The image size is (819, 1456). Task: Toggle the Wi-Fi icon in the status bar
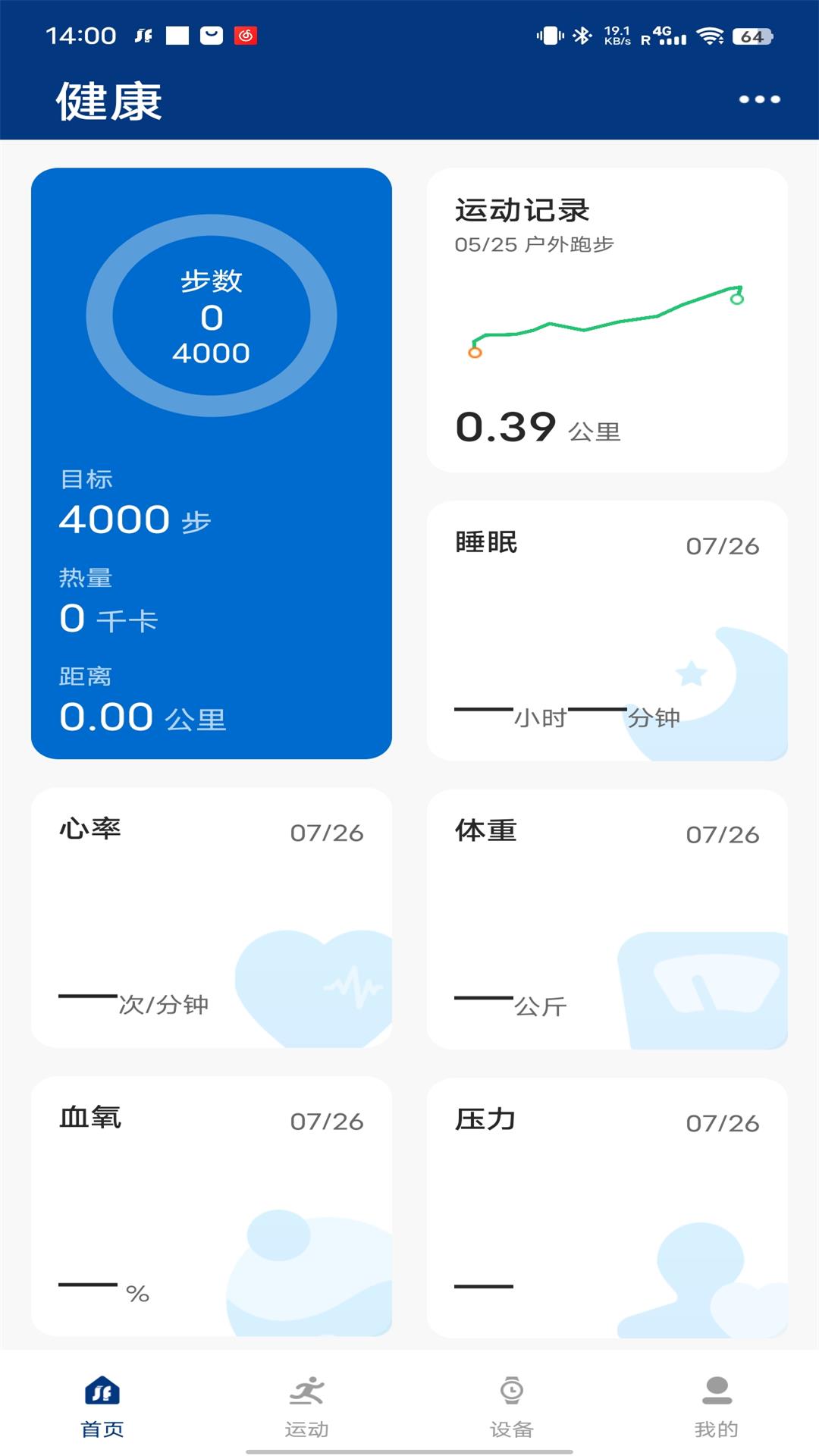(x=710, y=33)
